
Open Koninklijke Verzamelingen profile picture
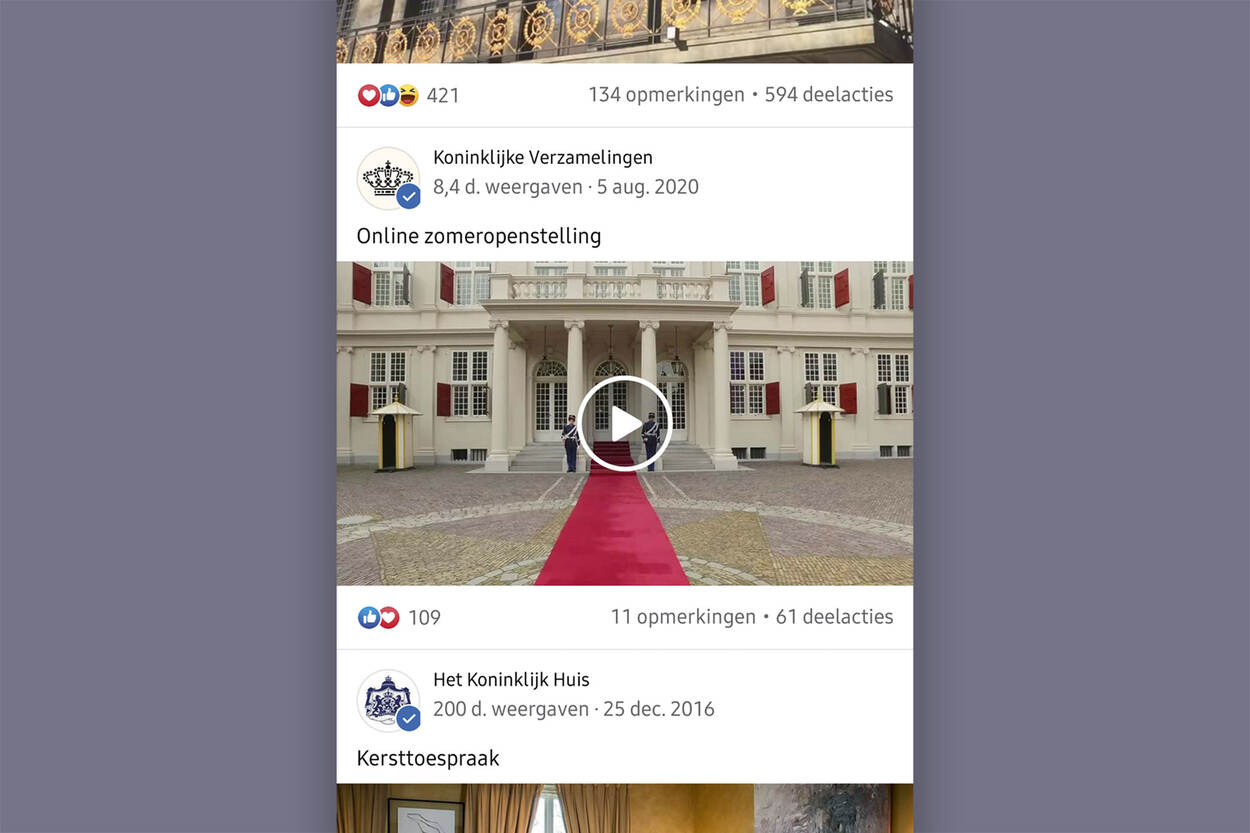point(388,178)
